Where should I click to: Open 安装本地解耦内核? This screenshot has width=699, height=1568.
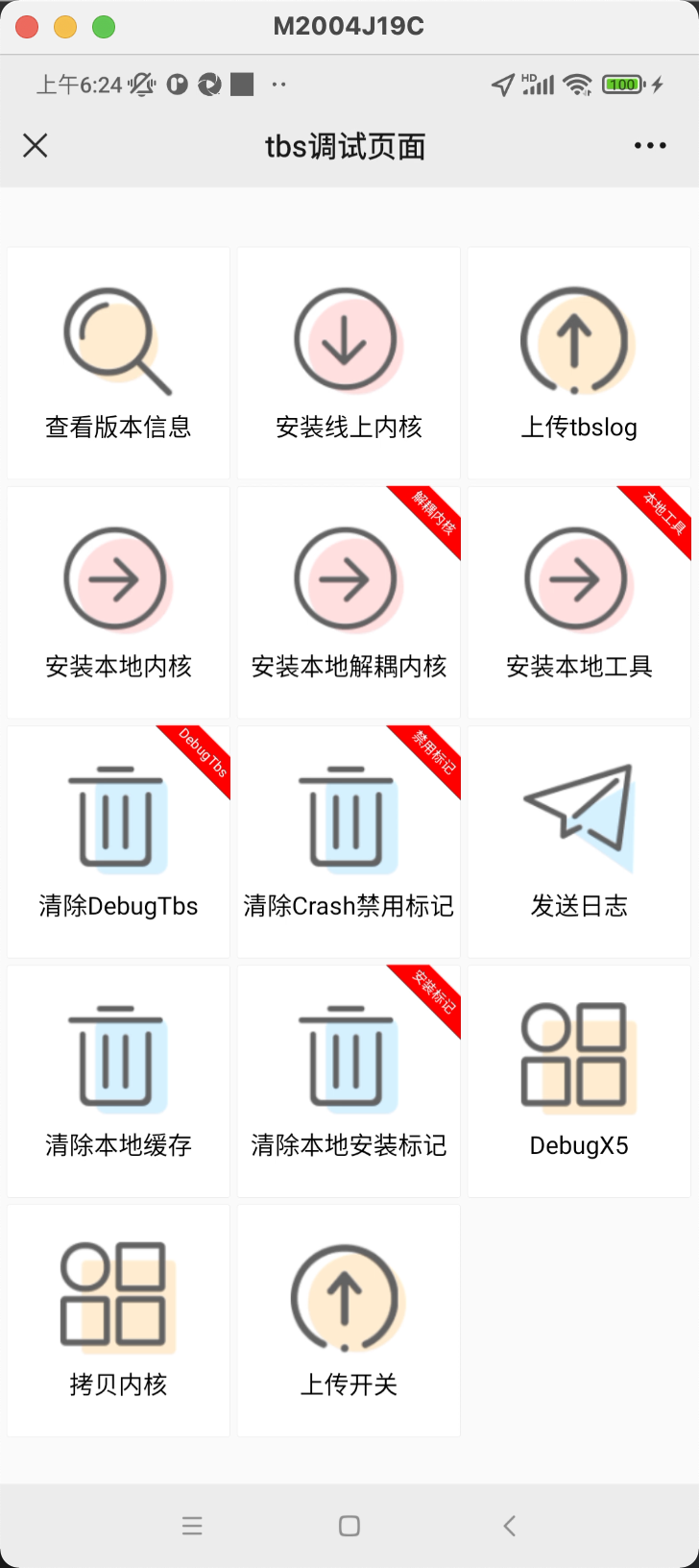[x=349, y=602]
